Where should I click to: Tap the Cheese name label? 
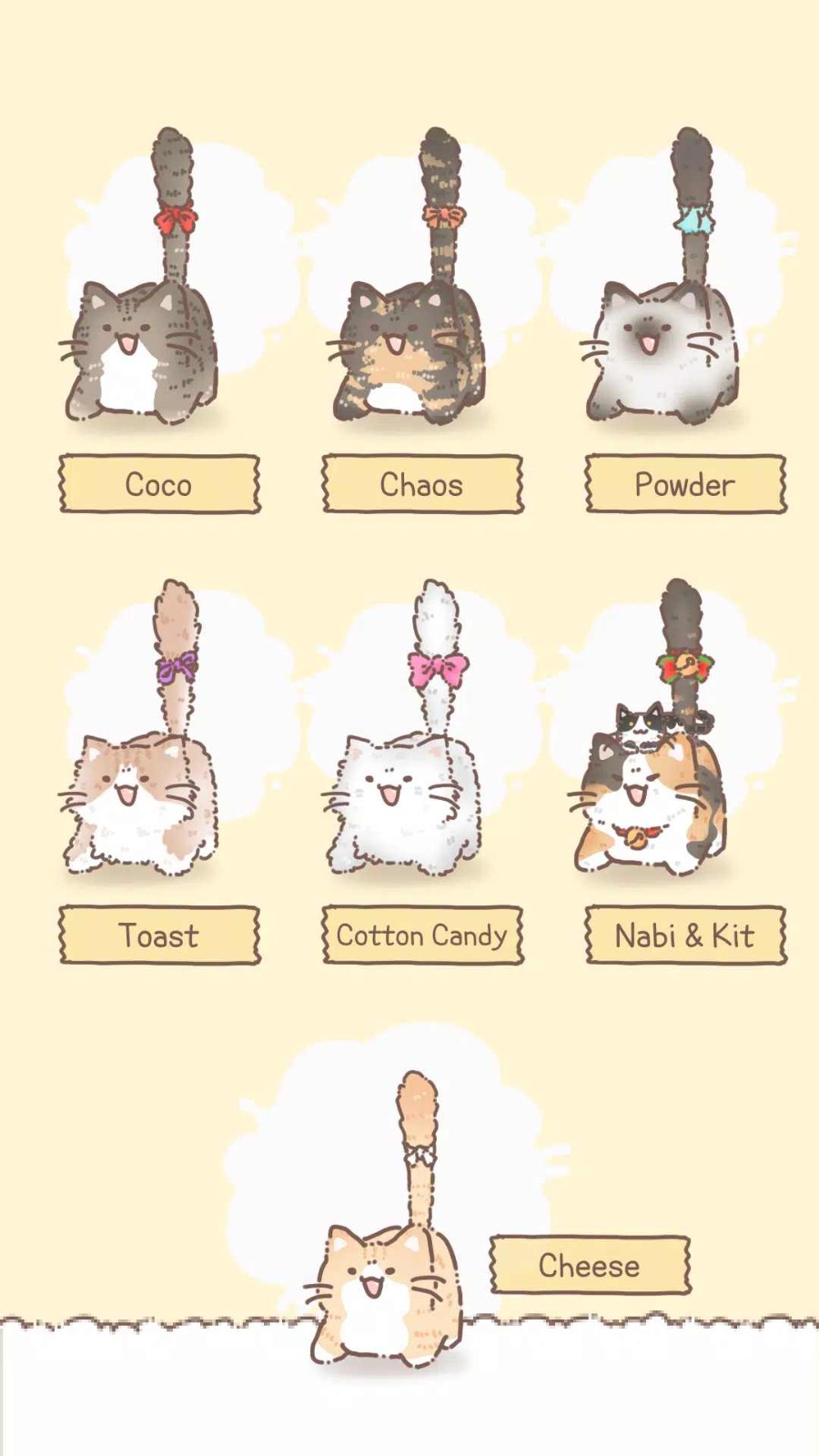(x=590, y=1265)
